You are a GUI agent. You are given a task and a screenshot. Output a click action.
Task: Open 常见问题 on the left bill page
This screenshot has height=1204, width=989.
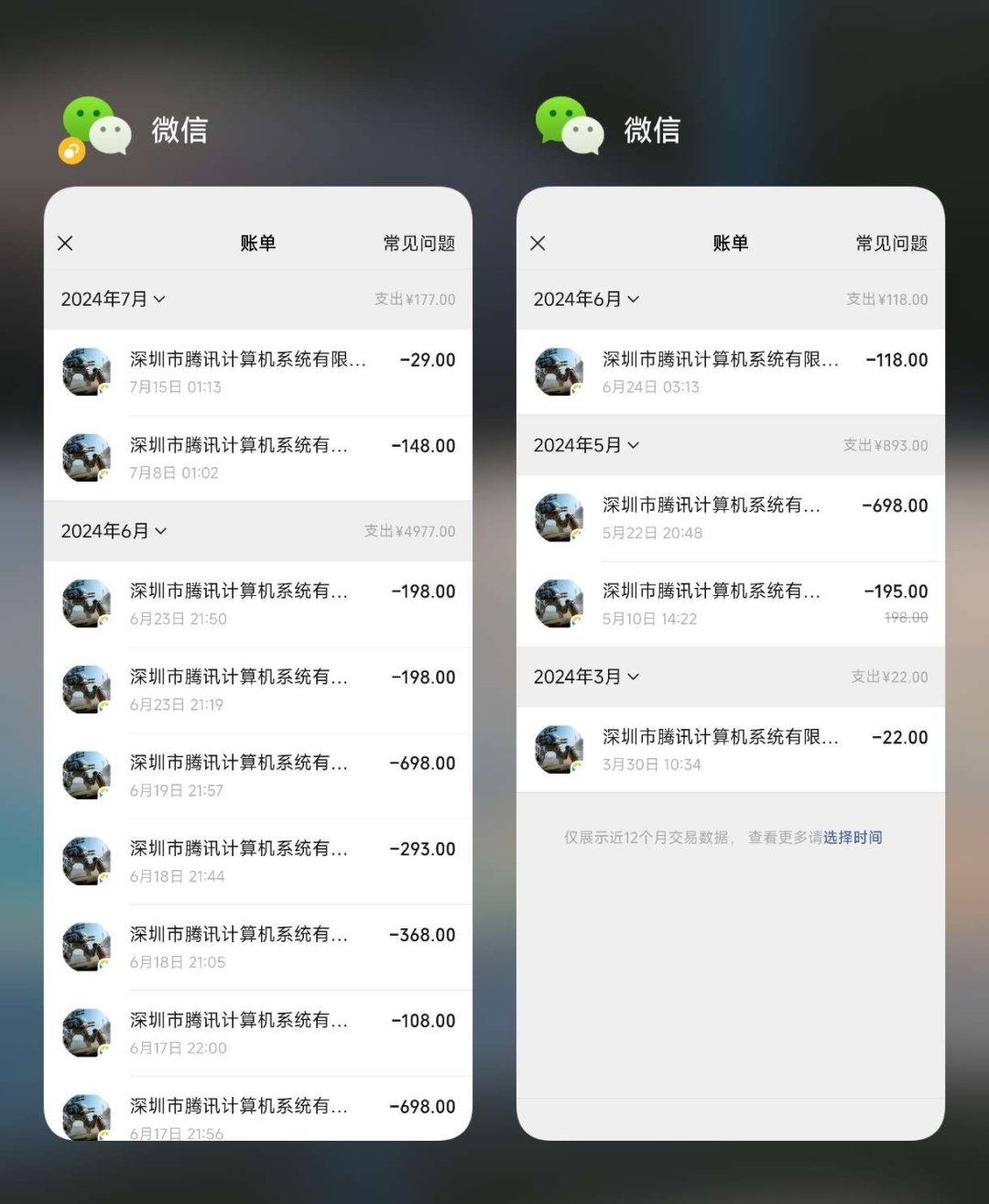click(418, 244)
